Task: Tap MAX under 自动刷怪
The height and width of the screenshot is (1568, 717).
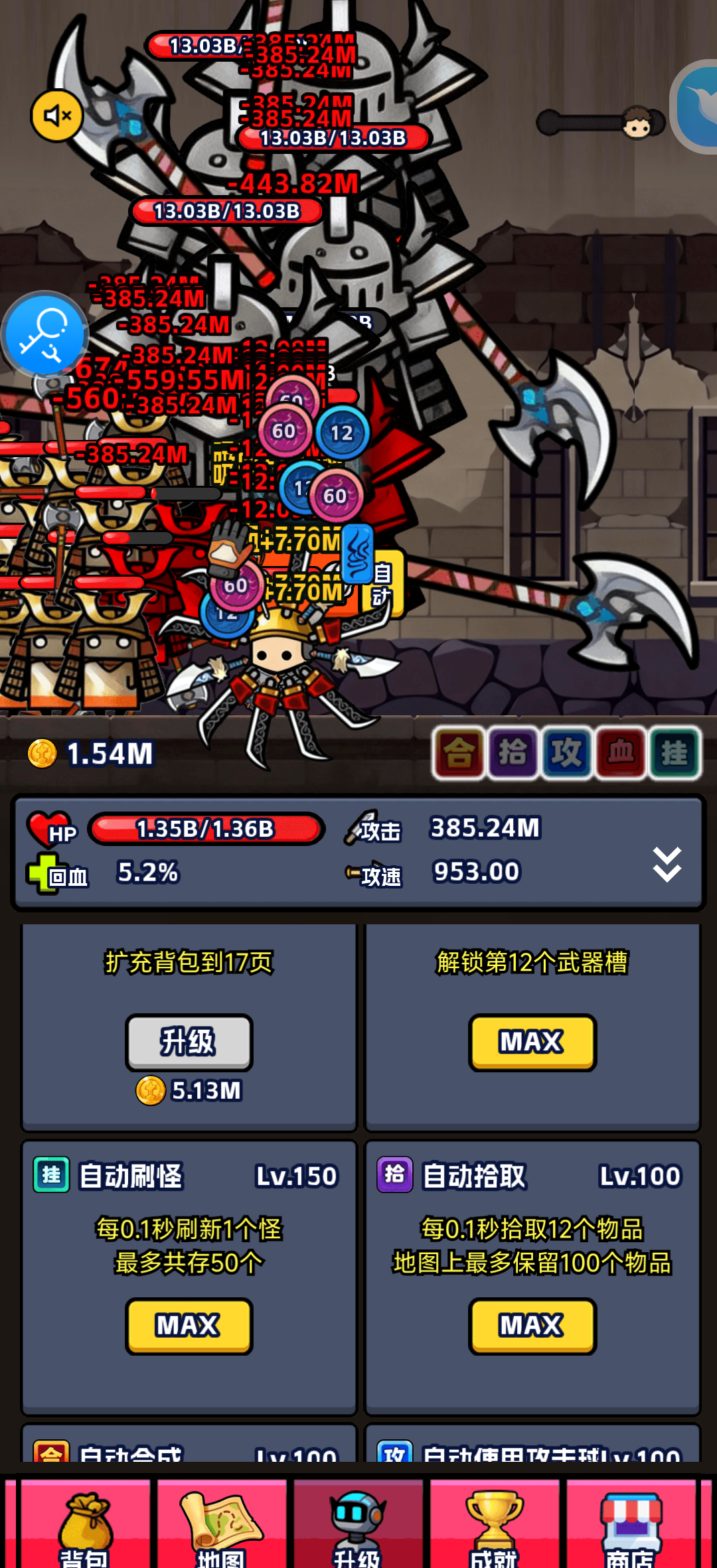Action: (189, 1326)
